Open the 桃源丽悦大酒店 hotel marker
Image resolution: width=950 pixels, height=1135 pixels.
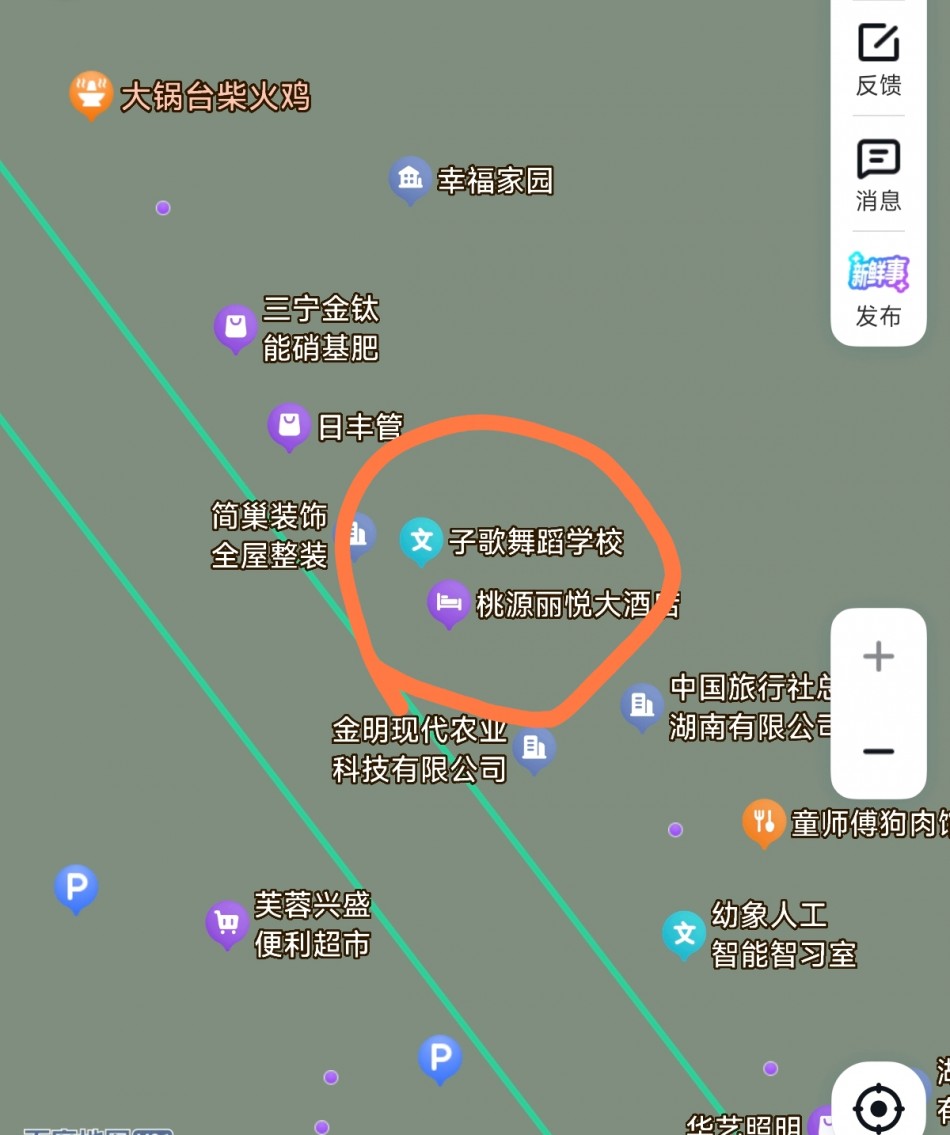pyautogui.click(x=449, y=602)
